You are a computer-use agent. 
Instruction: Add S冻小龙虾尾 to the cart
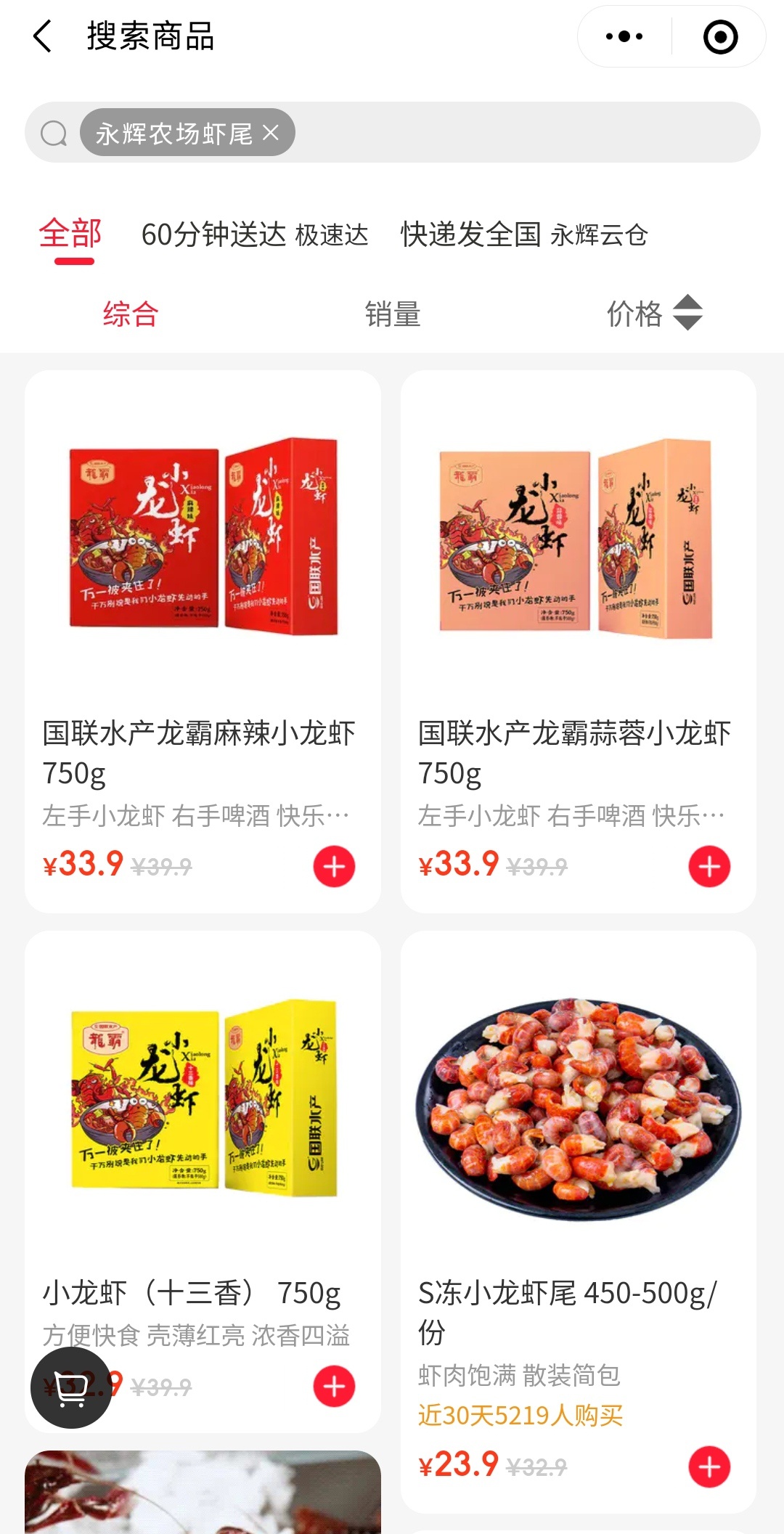coord(709,1466)
